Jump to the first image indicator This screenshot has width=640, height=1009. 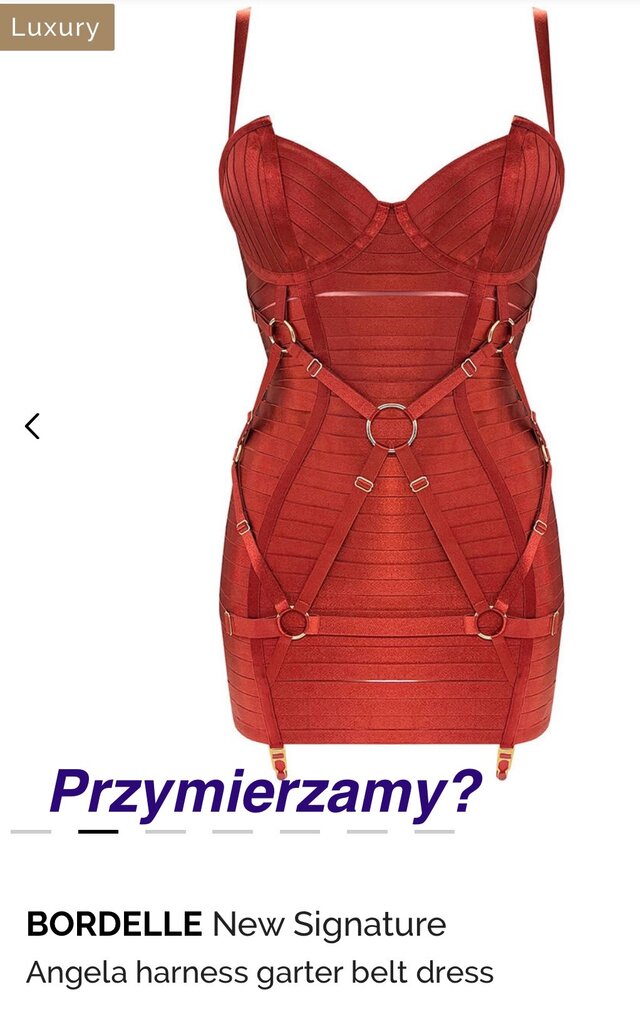click(31, 831)
